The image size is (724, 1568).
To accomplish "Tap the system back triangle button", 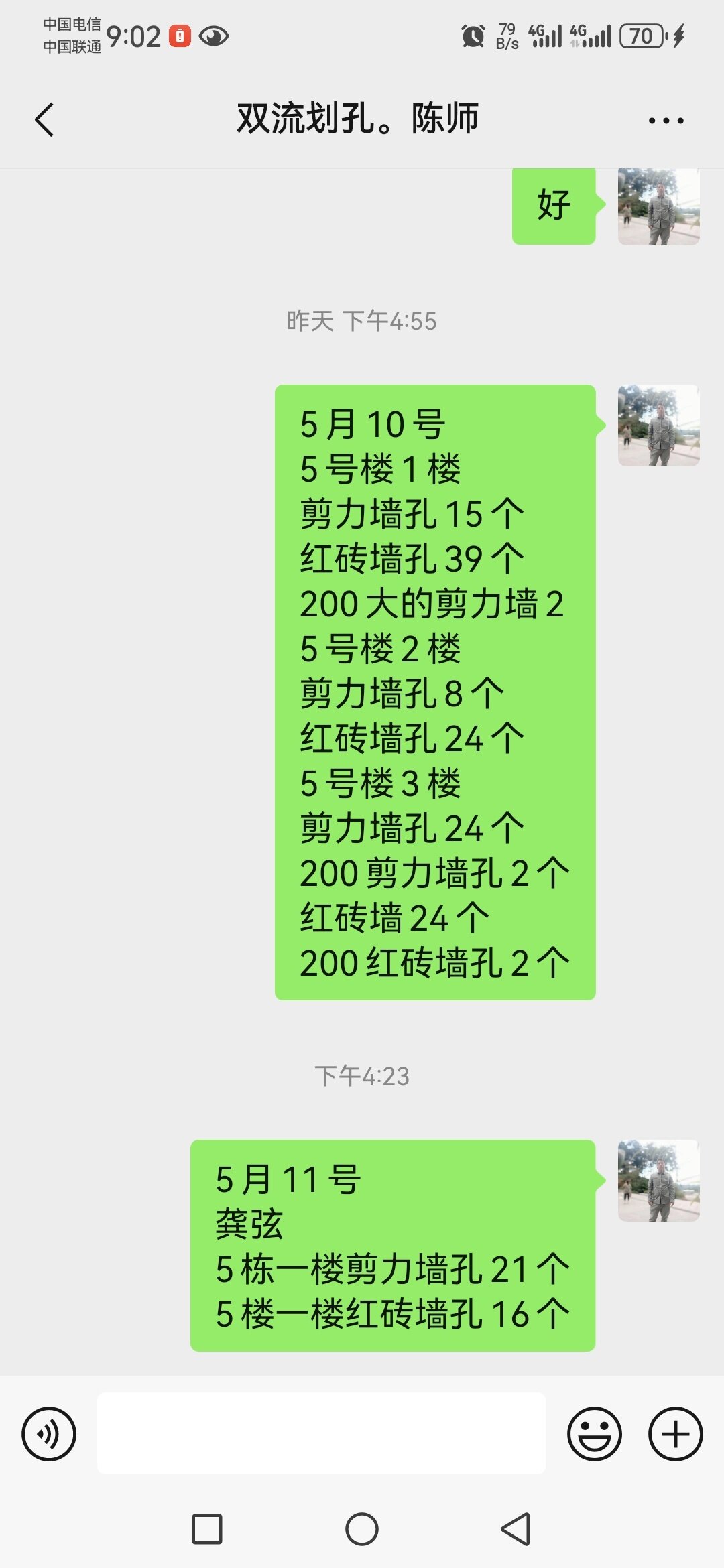I will pos(516,1529).
